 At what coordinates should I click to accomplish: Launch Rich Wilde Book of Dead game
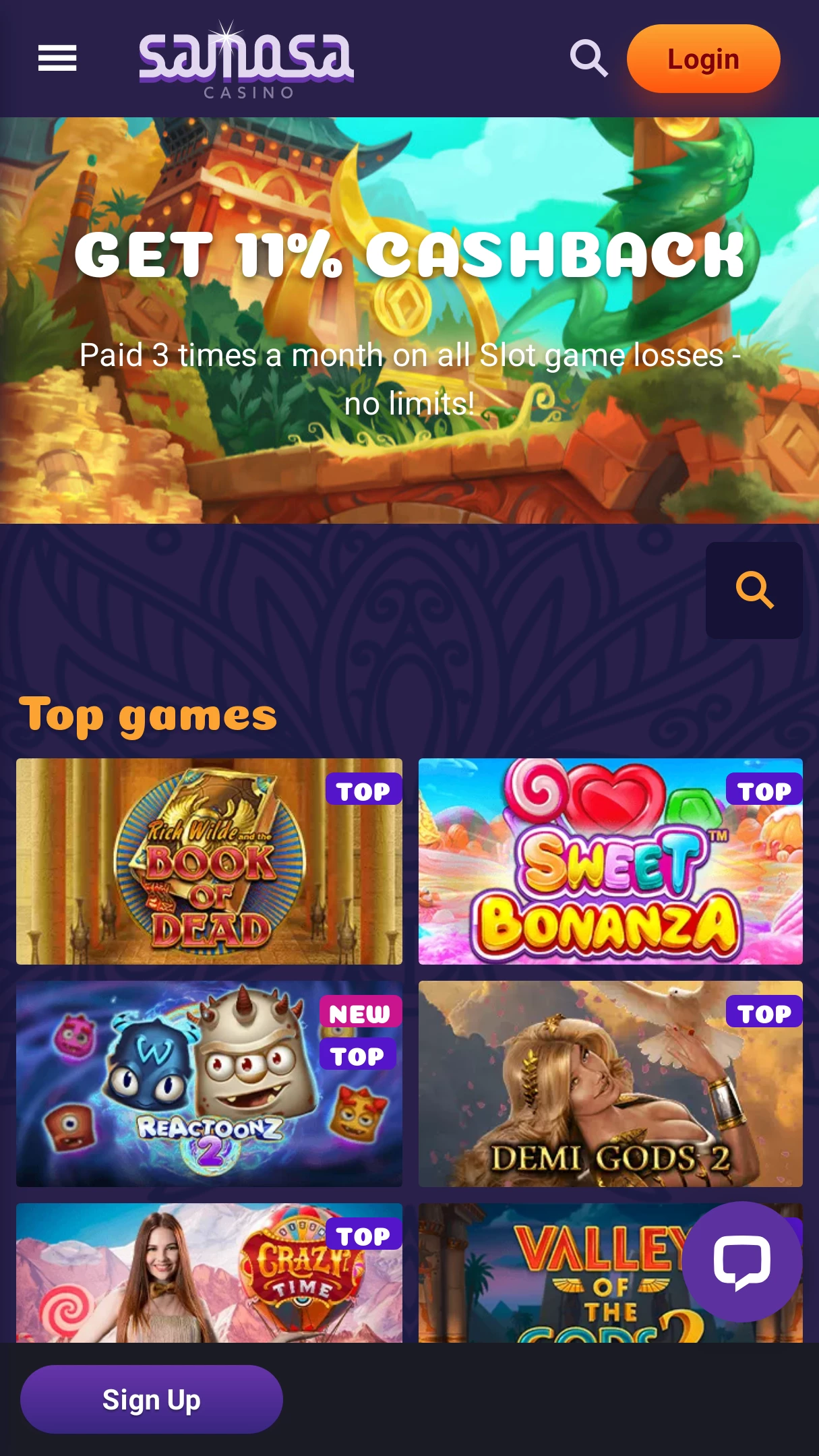(x=209, y=861)
